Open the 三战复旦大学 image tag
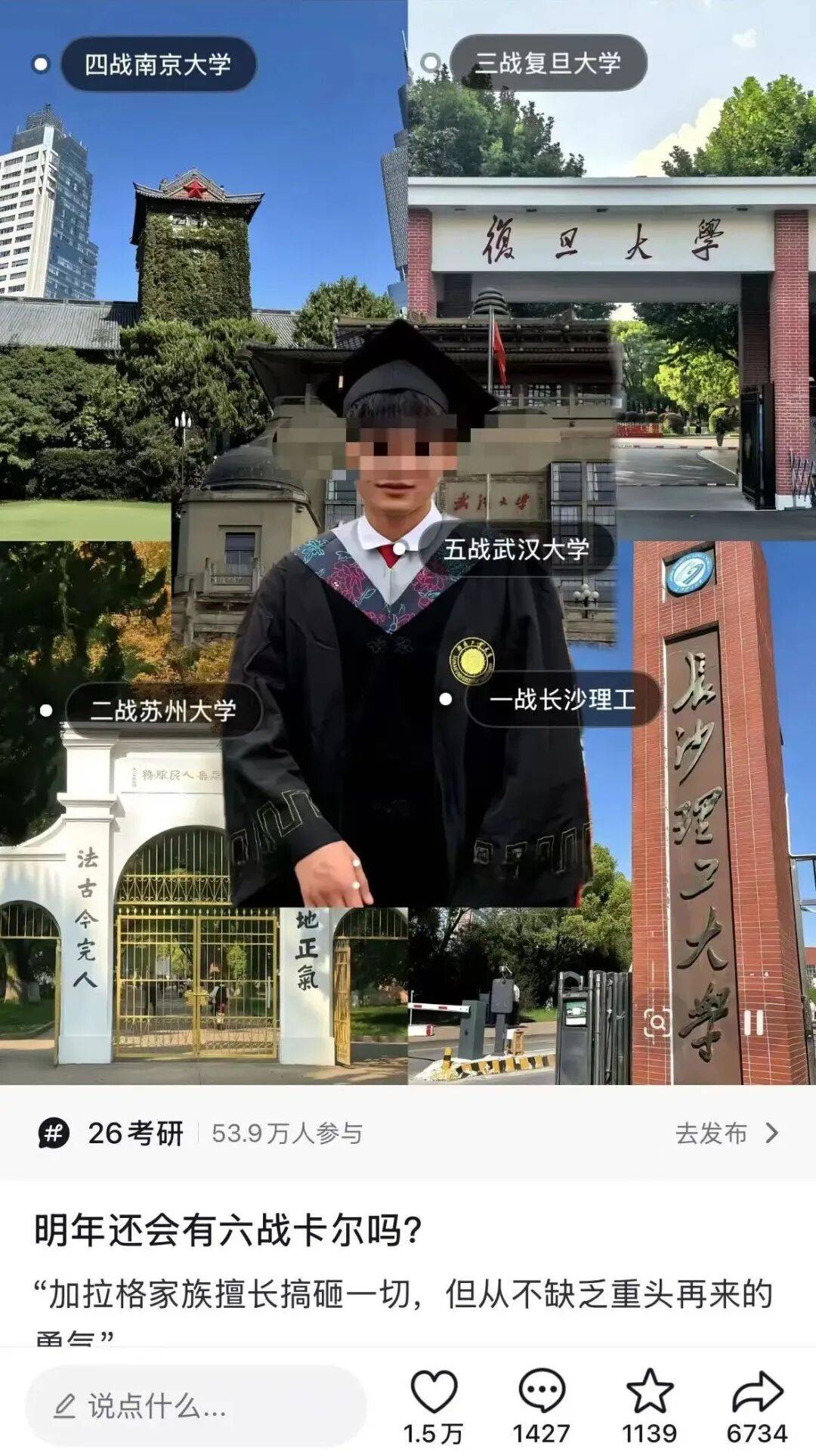 coord(548,63)
